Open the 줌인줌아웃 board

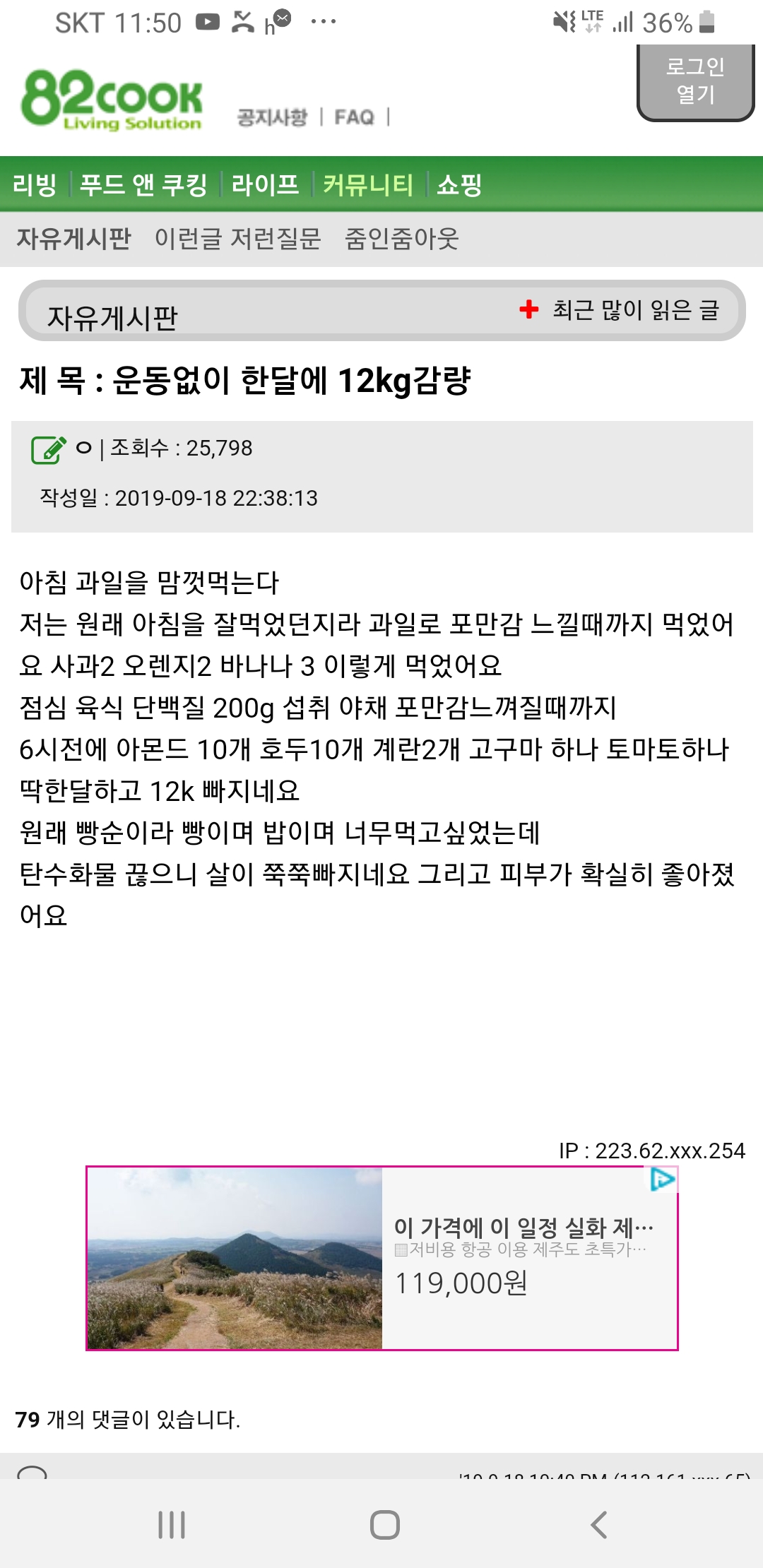(x=401, y=239)
